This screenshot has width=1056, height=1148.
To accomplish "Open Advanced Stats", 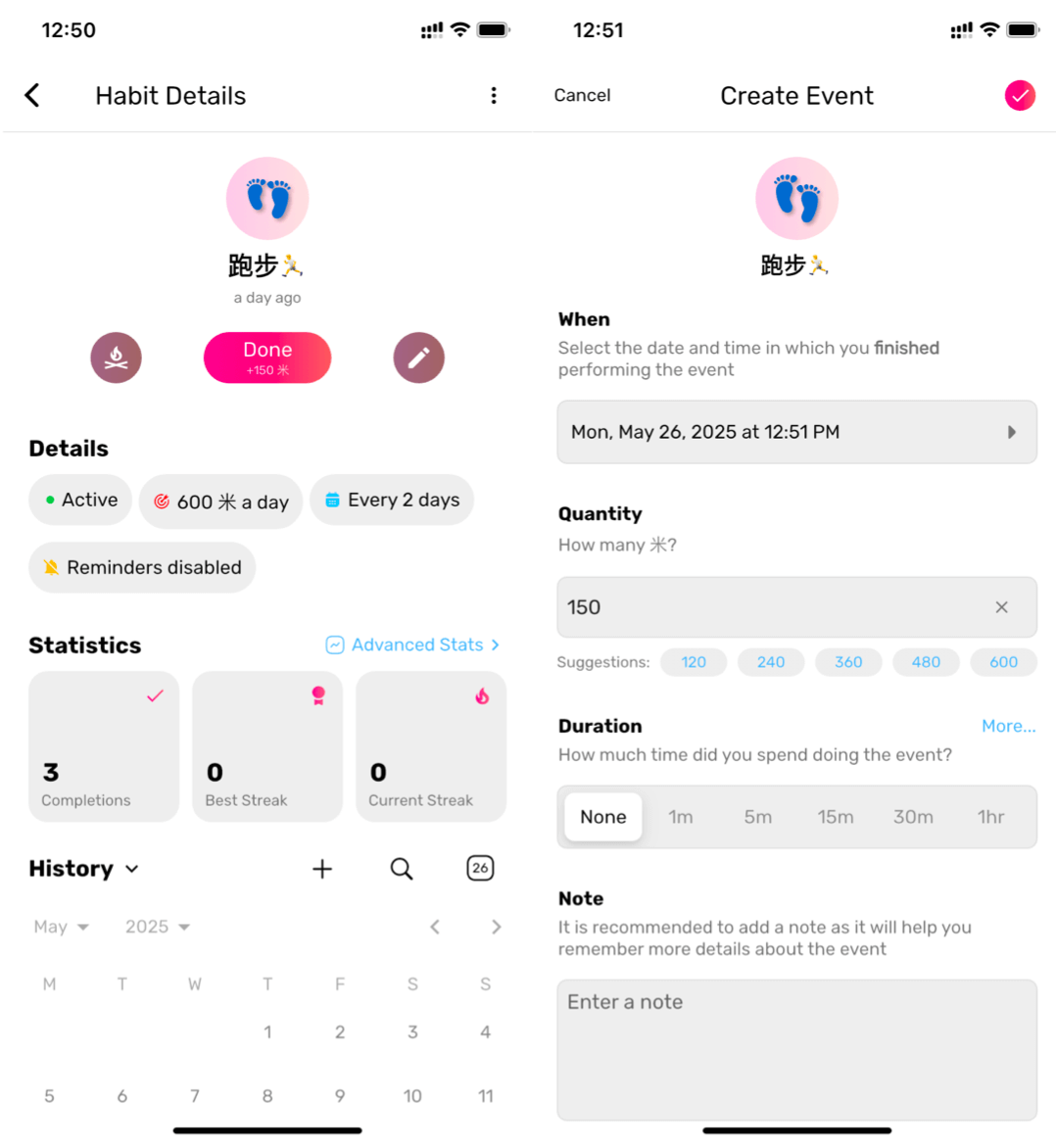I will point(412,645).
